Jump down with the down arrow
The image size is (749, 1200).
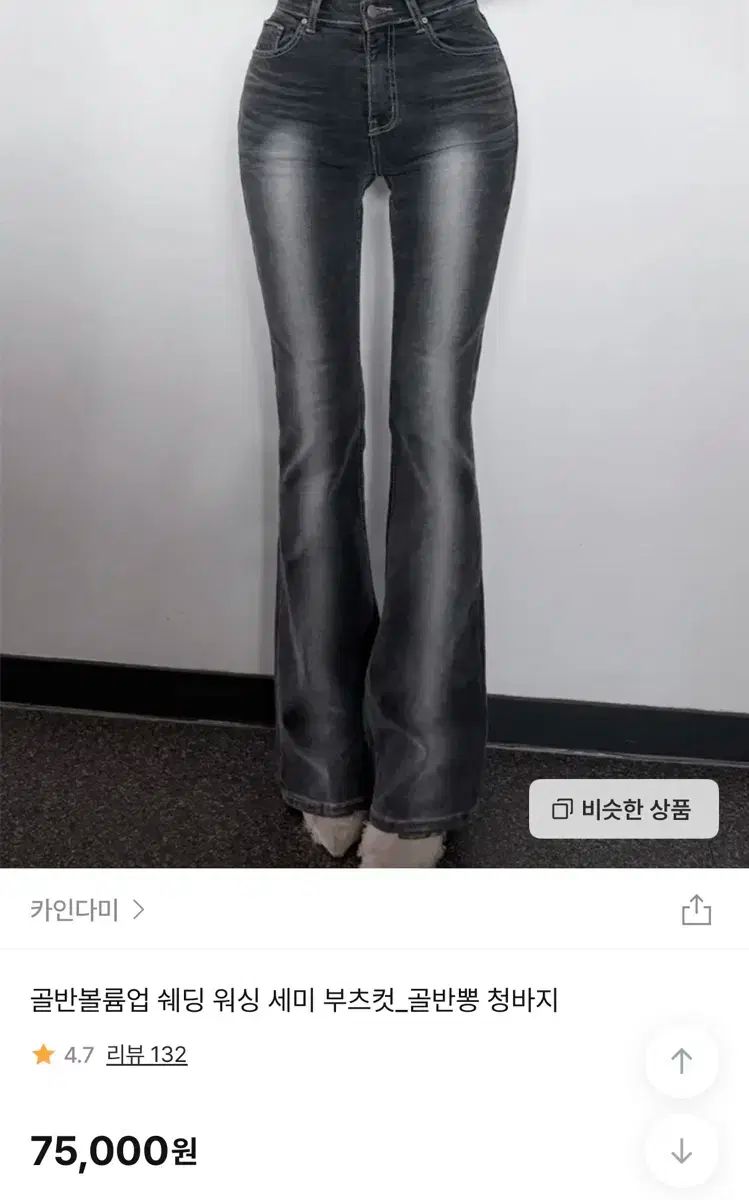(x=681, y=1151)
